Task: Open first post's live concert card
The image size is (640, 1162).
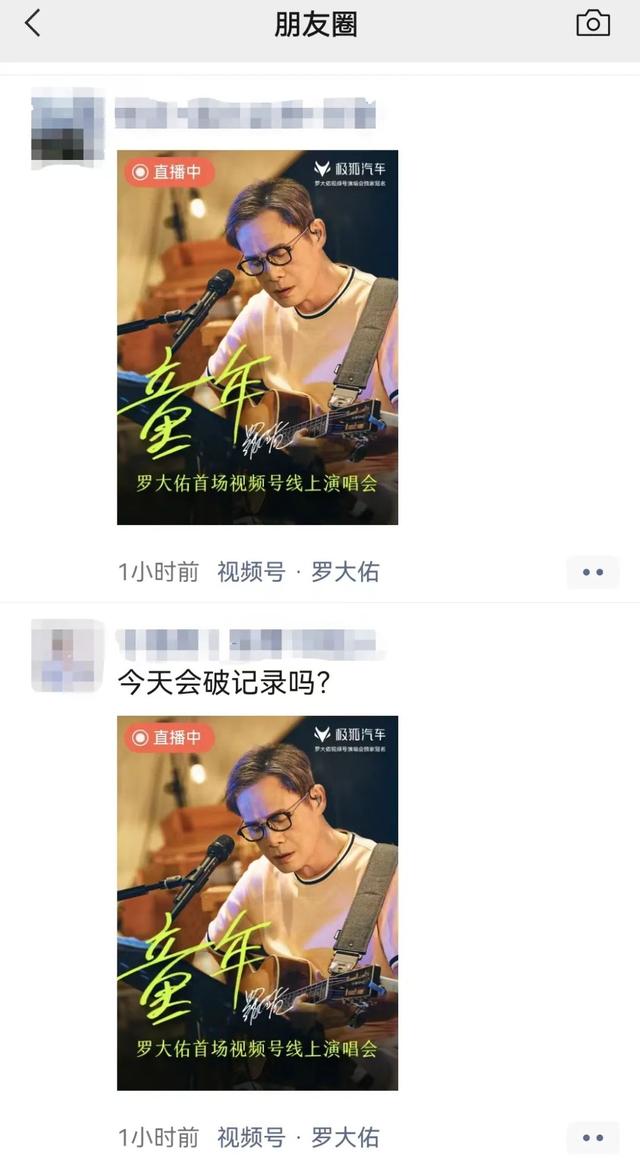Action: click(x=257, y=337)
